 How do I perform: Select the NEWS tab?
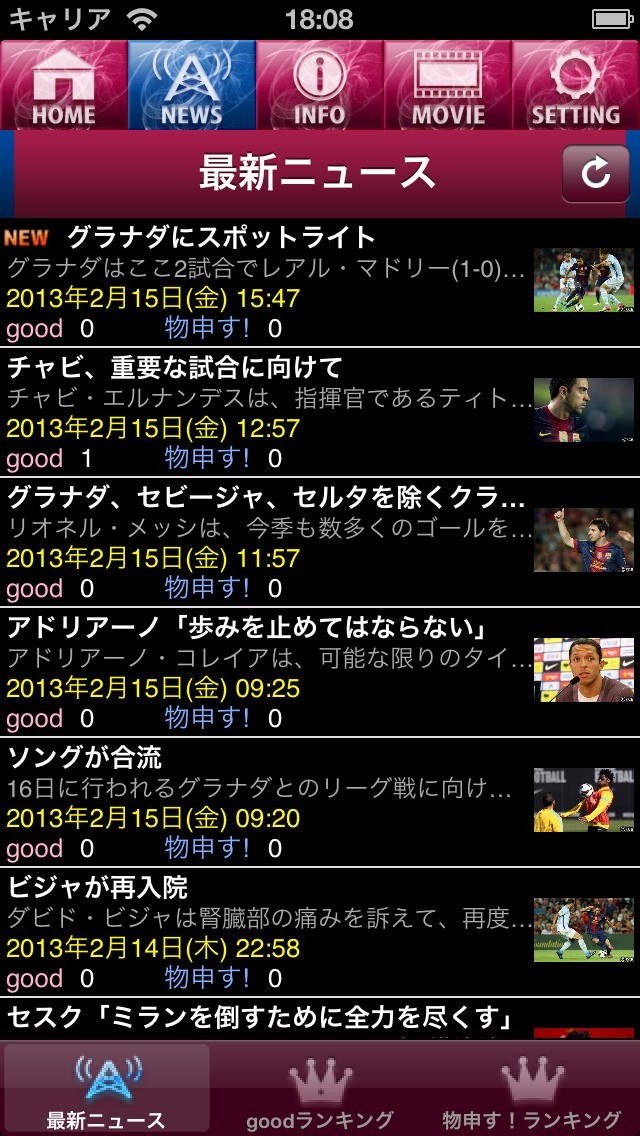point(191,85)
